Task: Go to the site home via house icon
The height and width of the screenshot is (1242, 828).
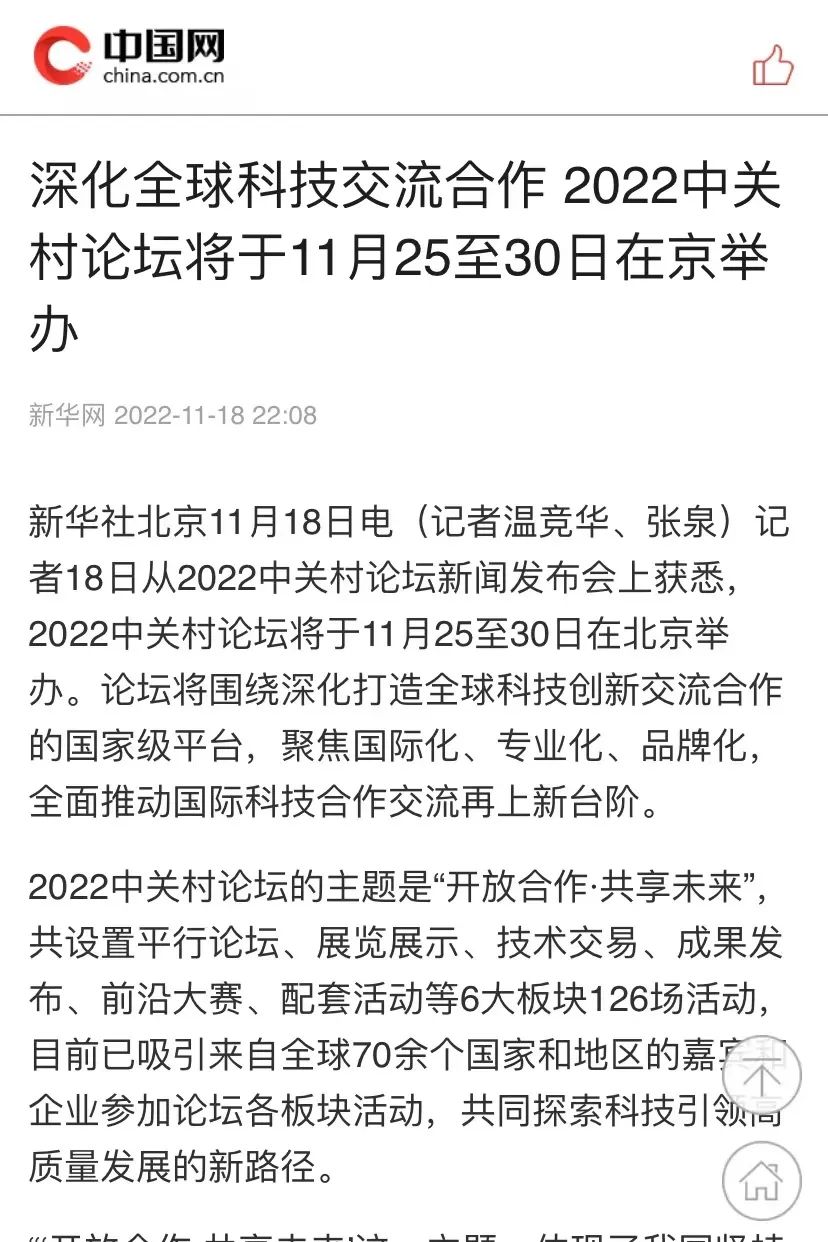Action: (762, 1181)
